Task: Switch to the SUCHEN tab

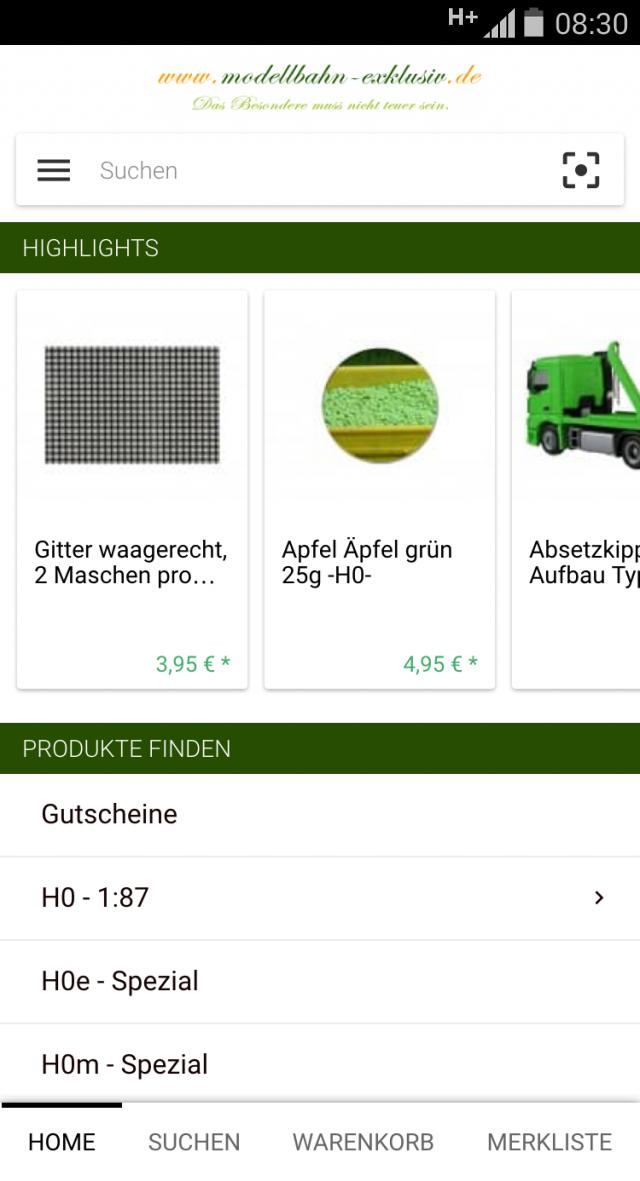Action: pyautogui.click(x=194, y=1142)
